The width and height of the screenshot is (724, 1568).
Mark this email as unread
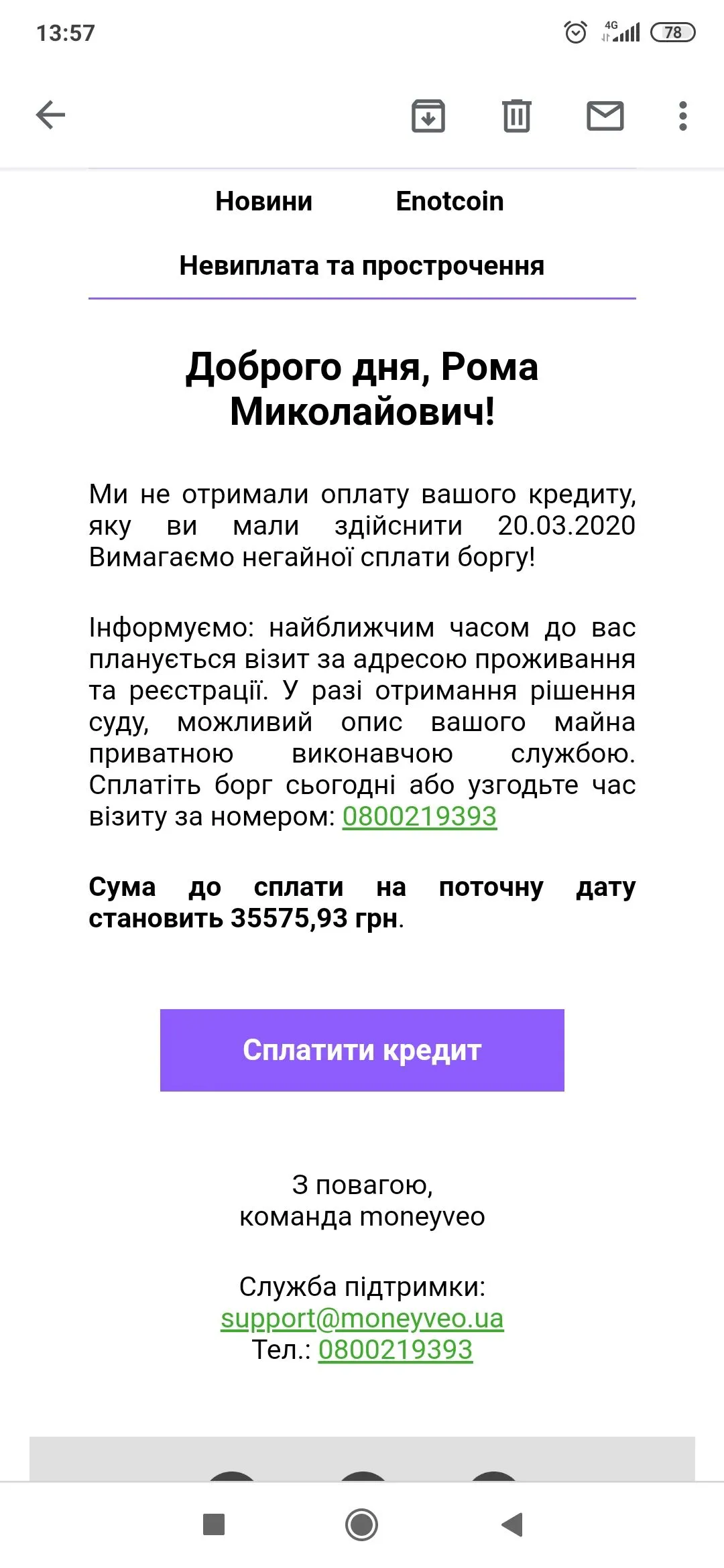click(605, 116)
